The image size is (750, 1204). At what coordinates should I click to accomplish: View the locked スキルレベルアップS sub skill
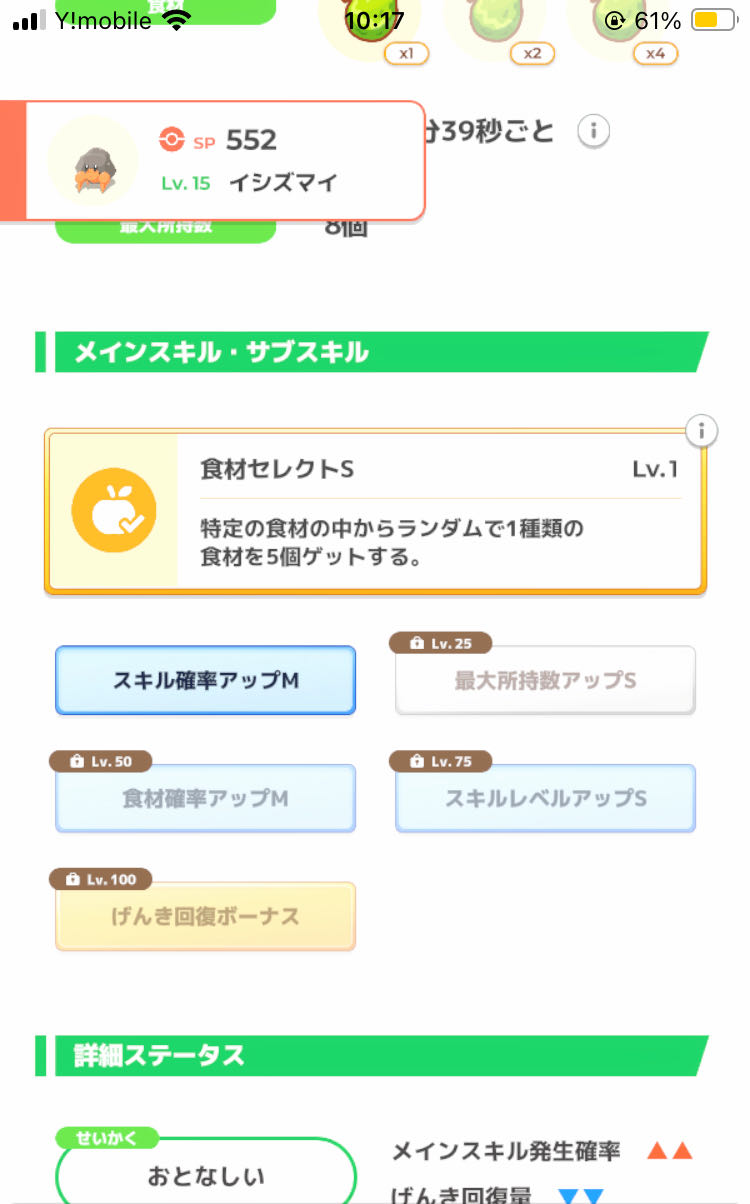pos(545,798)
